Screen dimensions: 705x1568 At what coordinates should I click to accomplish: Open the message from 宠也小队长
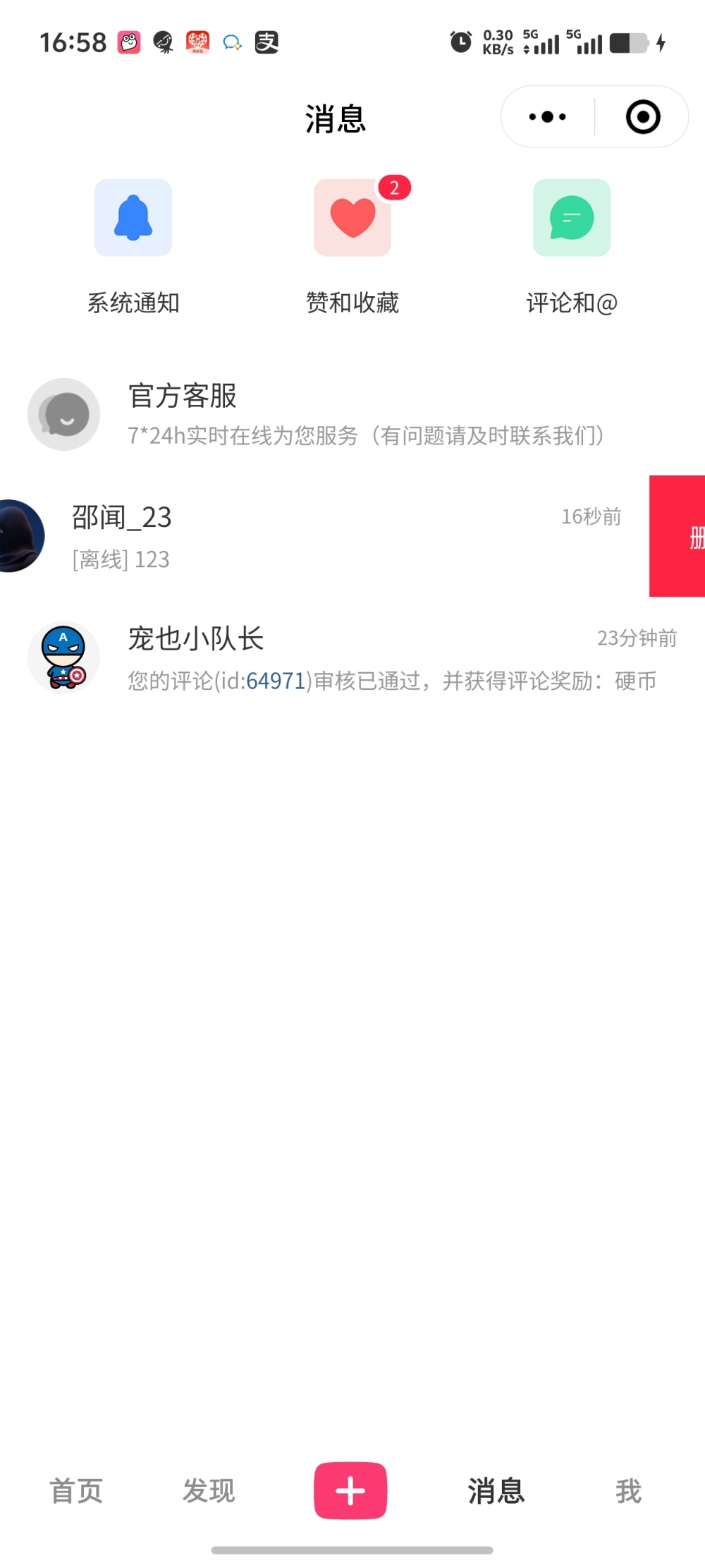click(352, 657)
